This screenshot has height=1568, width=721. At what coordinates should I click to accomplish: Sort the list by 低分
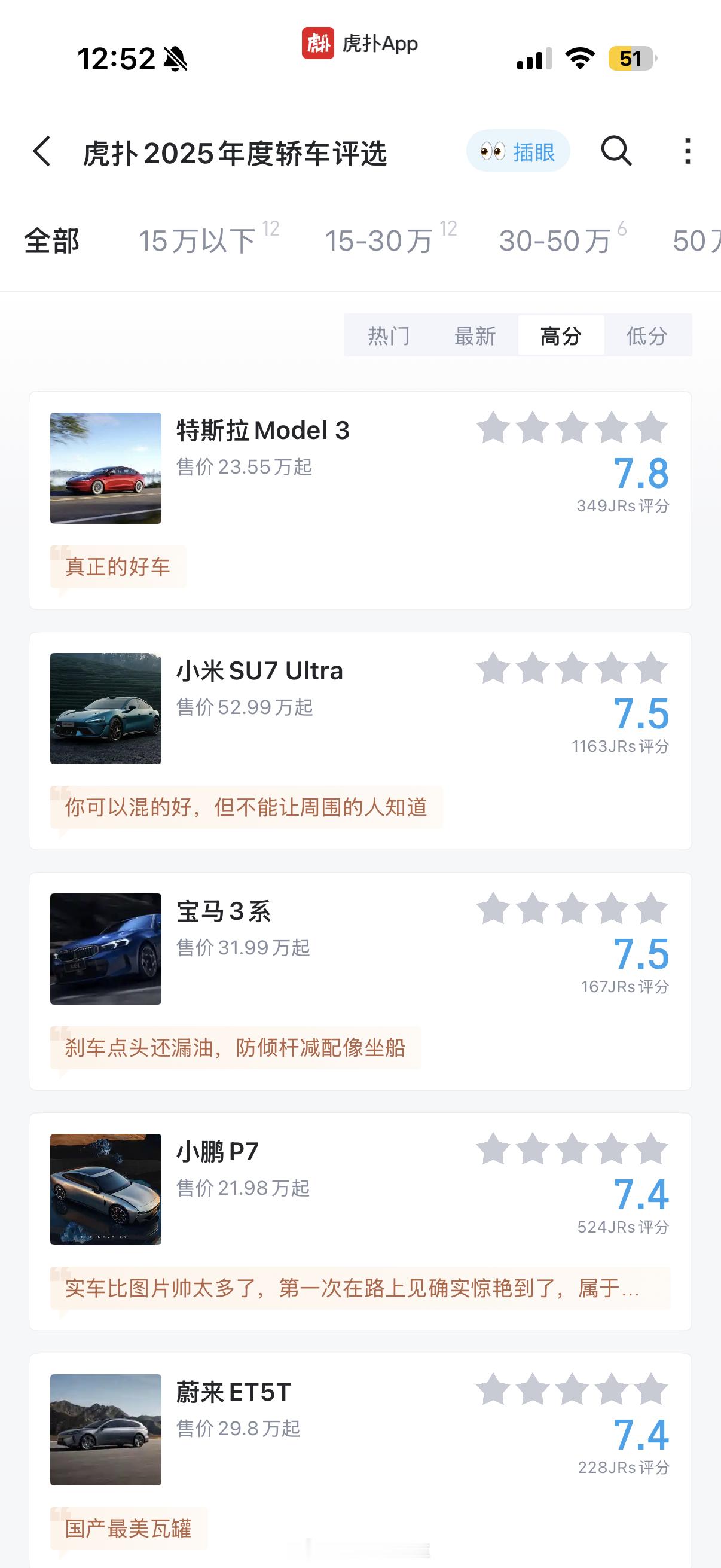coord(647,335)
